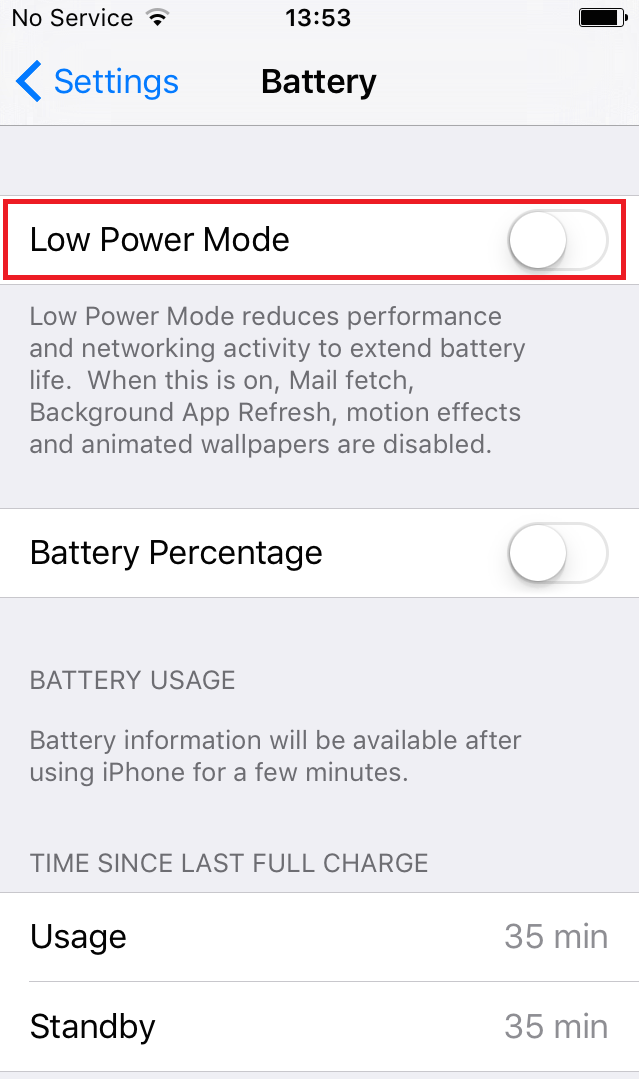
Task: Enable the Low Power Mode switch
Action: 558,239
